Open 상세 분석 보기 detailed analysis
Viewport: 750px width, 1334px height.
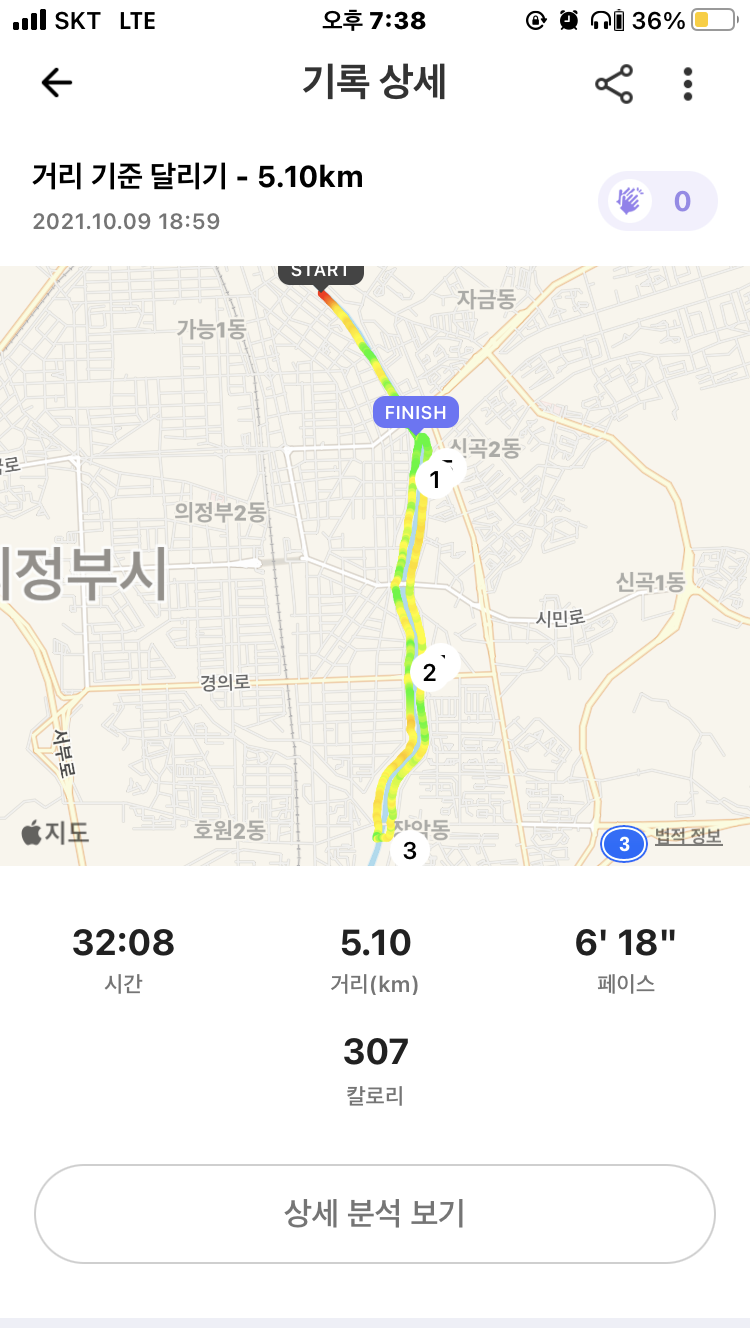(x=375, y=1214)
